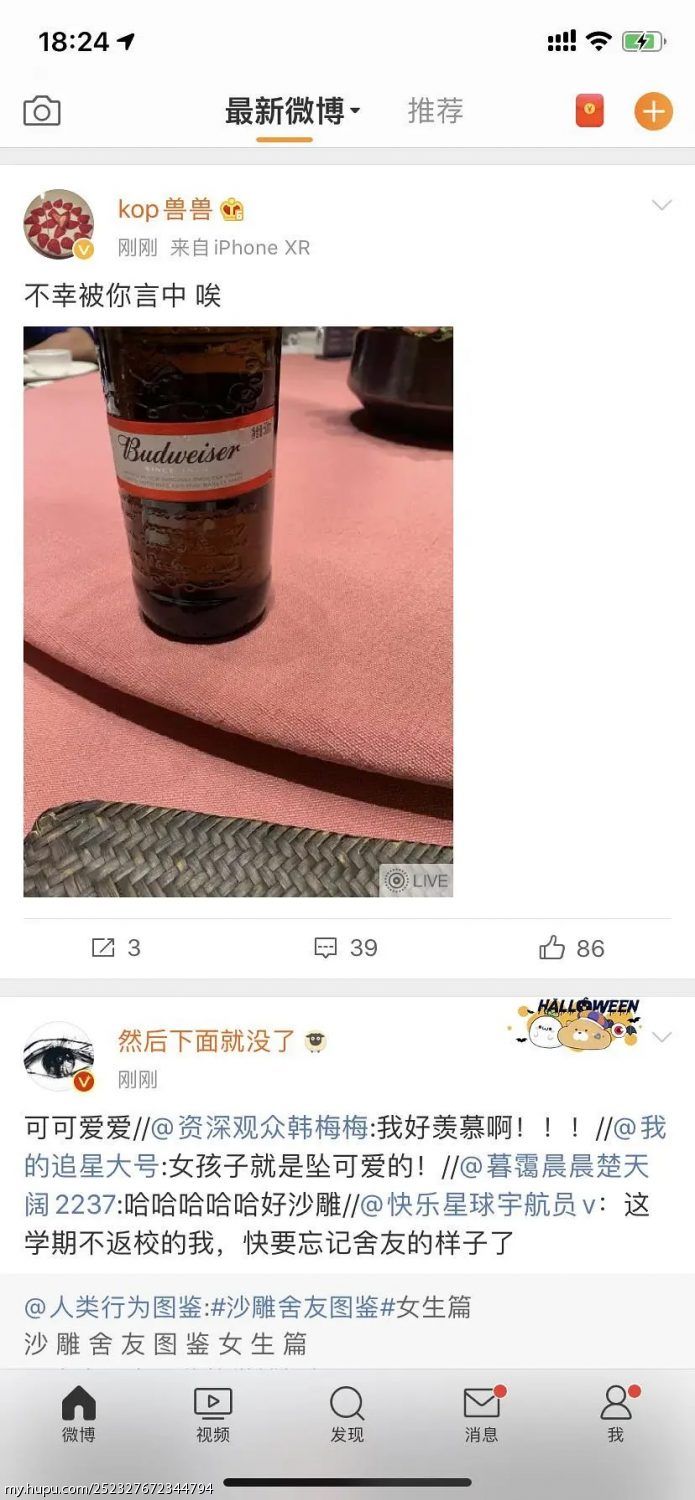The height and width of the screenshot is (1500, 695).
Task: Open the dropdown arrow on kop兽兽's post
Action: [x=661, y=206]
